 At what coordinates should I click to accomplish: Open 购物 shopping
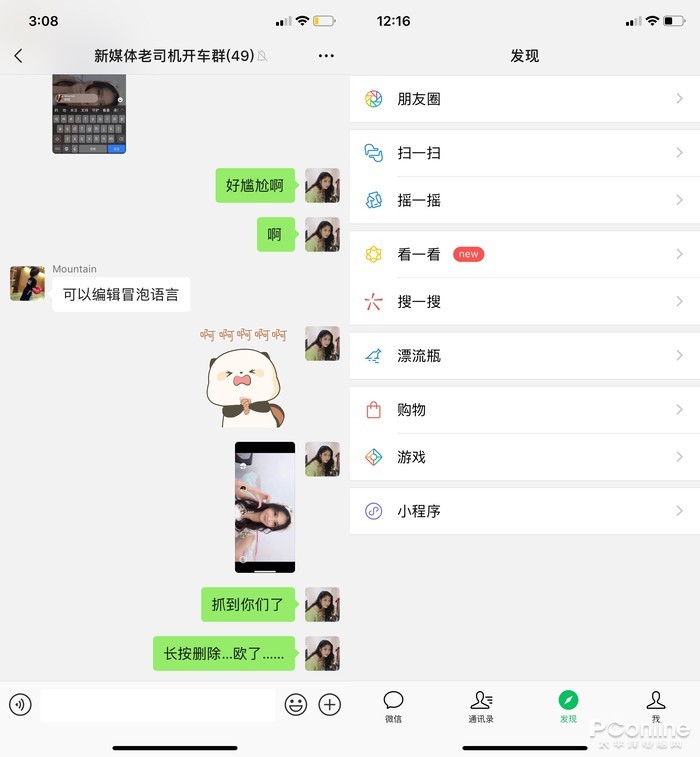coord(524,409)
